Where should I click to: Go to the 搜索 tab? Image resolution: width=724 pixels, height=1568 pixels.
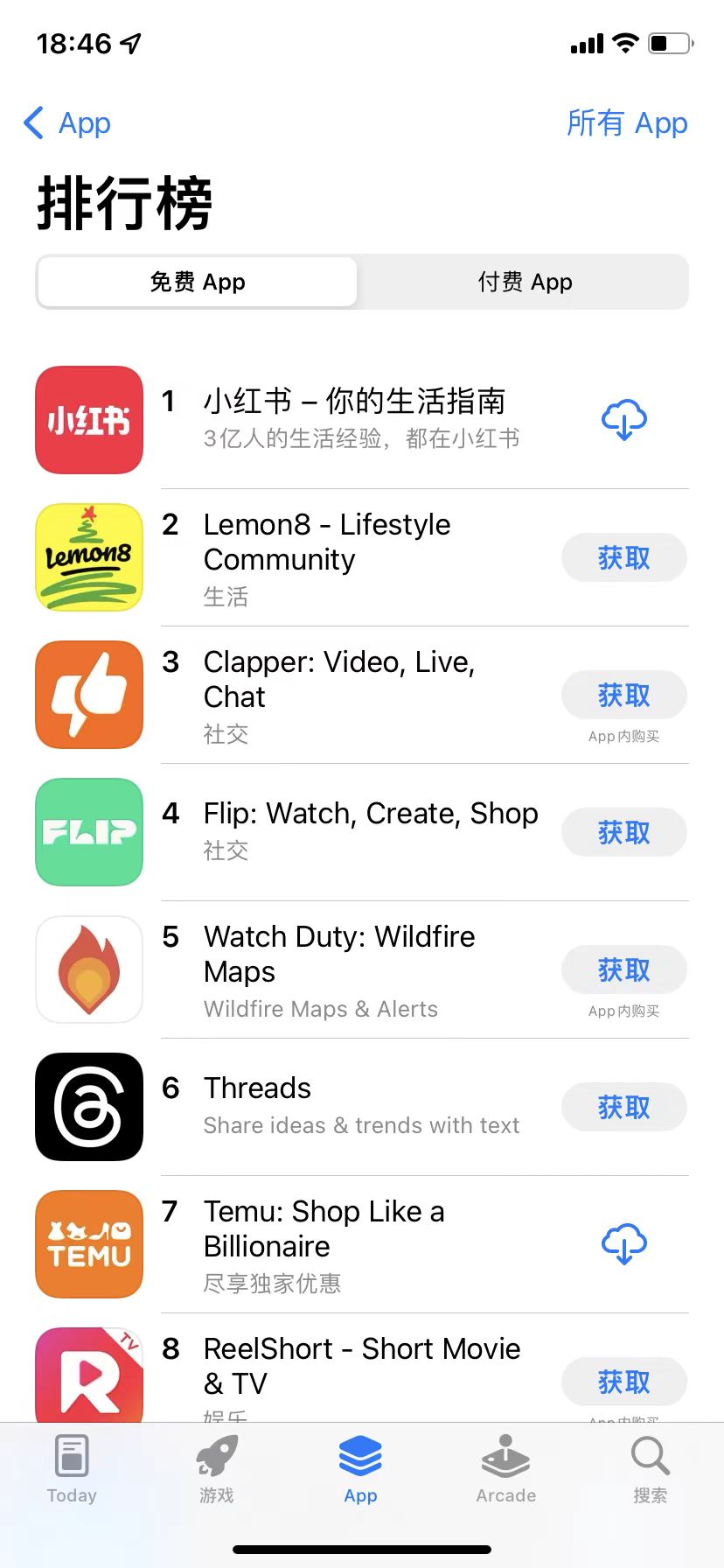click(650, 1469)
